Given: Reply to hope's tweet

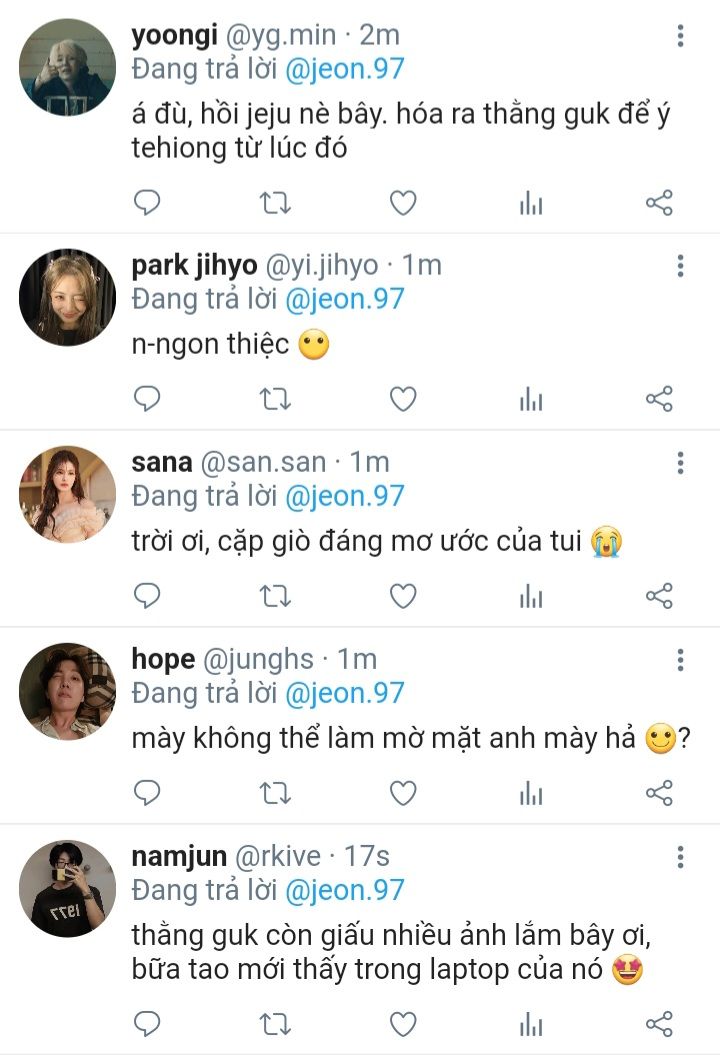Looking at the screenshot, I should coord(147,794).
